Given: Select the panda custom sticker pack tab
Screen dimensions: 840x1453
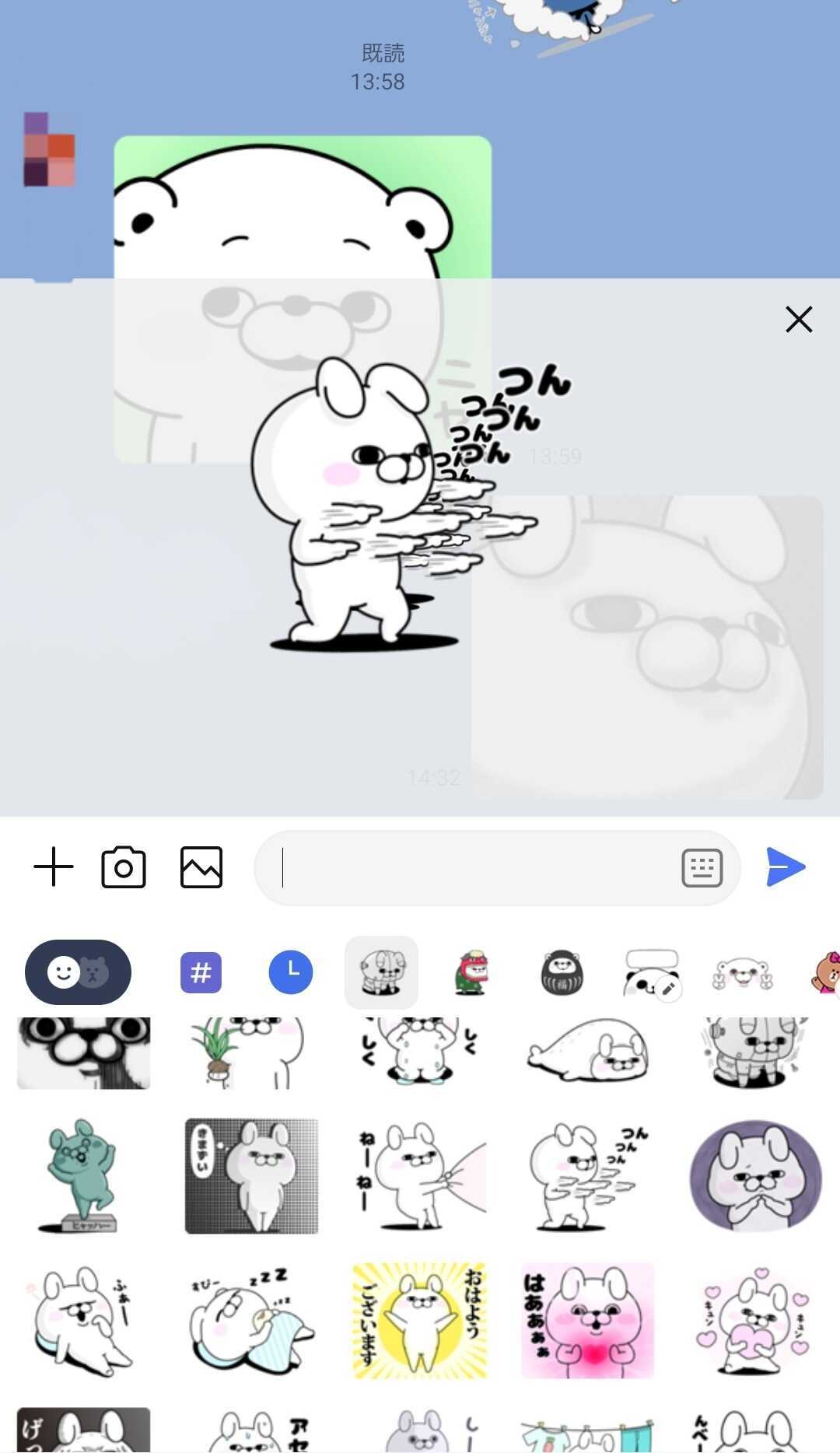Looking at the screenshot, I should pyautogui.click(x=652, y=973).
